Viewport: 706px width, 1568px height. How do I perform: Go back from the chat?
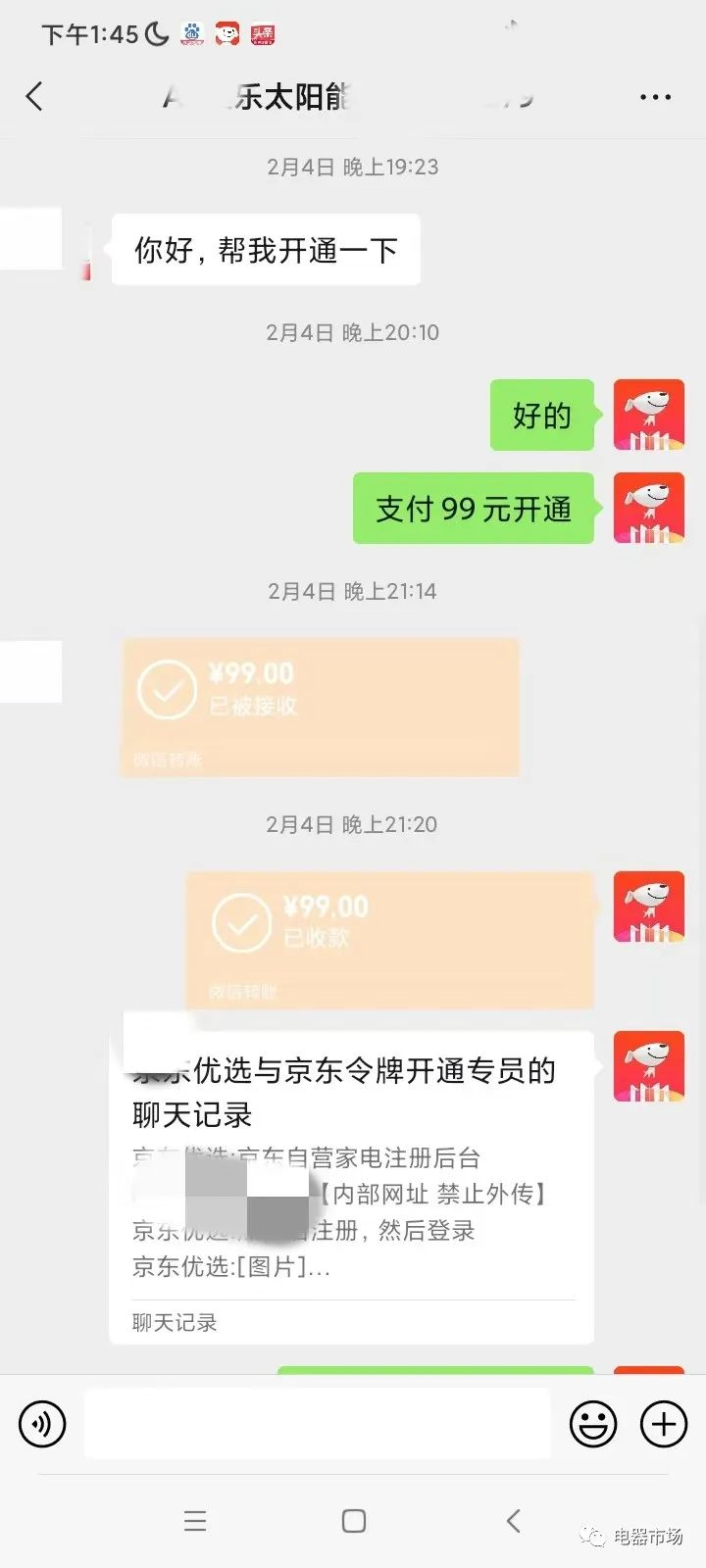[x=35, y=96]
